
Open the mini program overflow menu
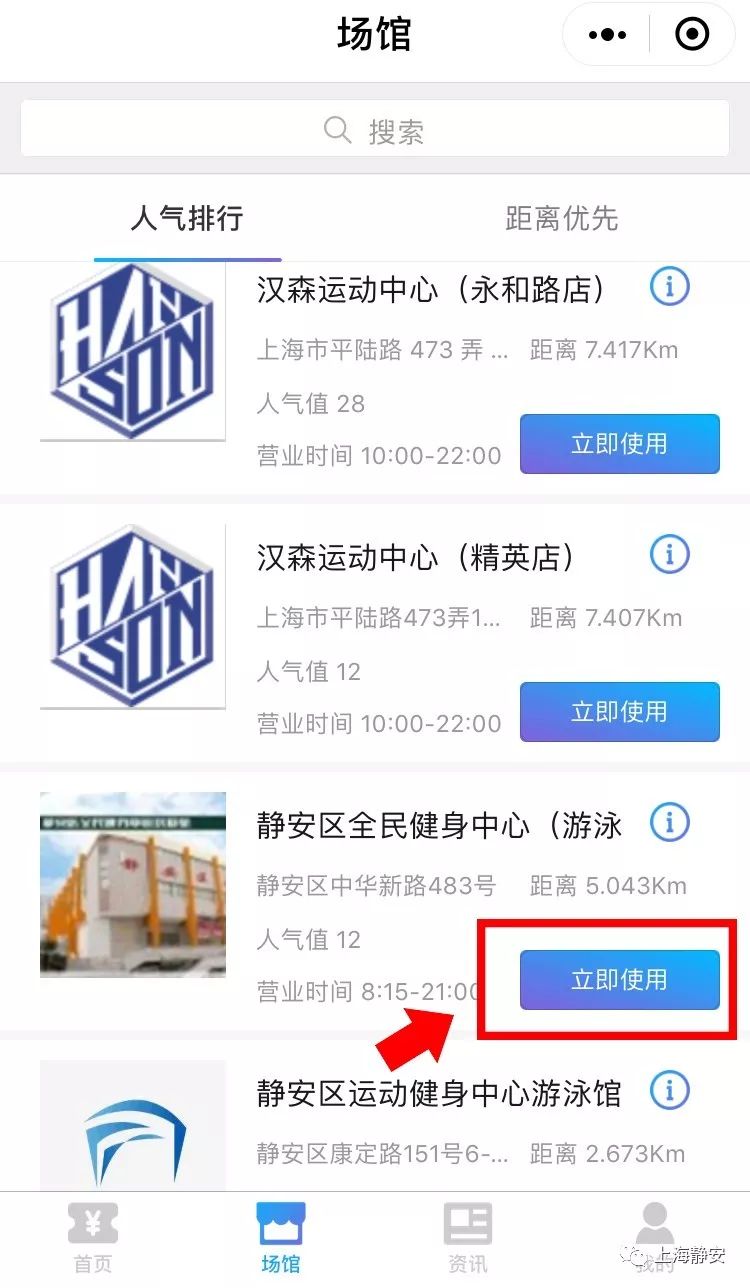point(607,36)
